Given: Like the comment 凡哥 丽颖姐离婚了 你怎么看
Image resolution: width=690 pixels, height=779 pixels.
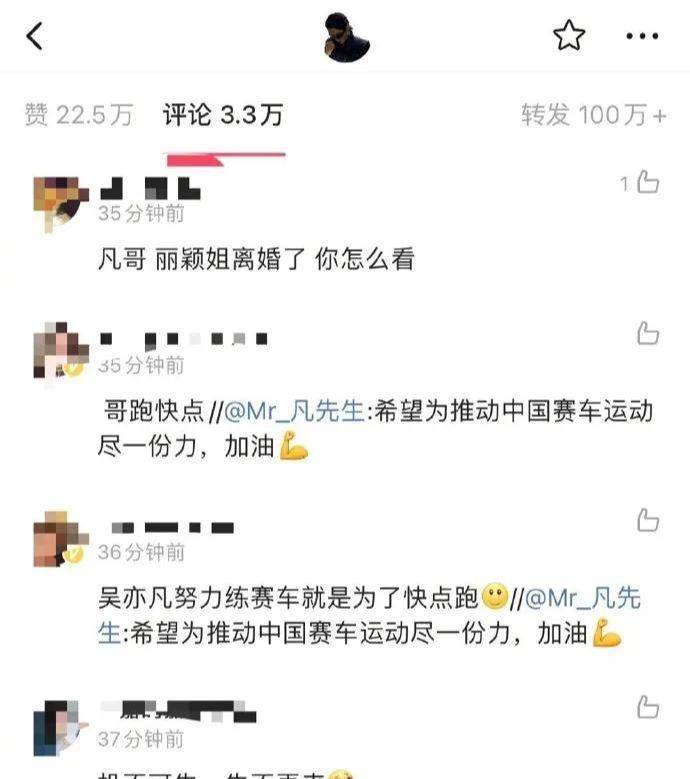Looking at the screenshot, I should tap(647, 182).
